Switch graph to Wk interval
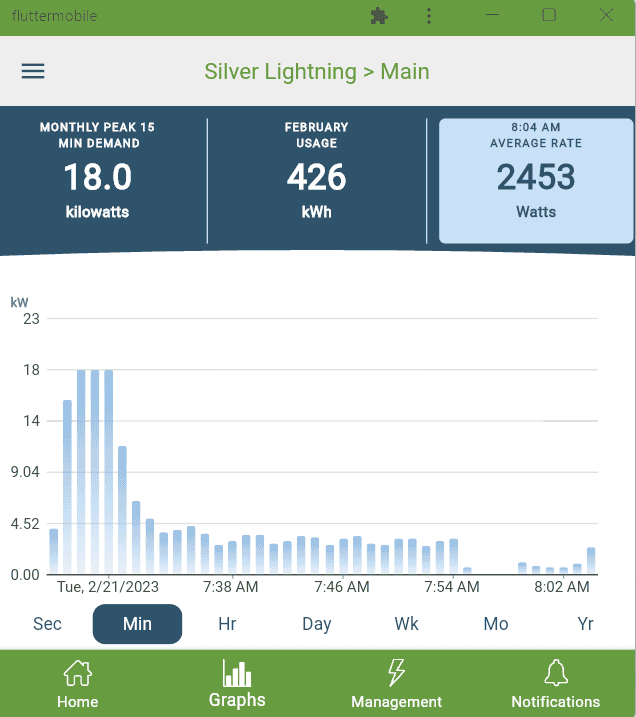The image size is (636, 717). [406, 624]
